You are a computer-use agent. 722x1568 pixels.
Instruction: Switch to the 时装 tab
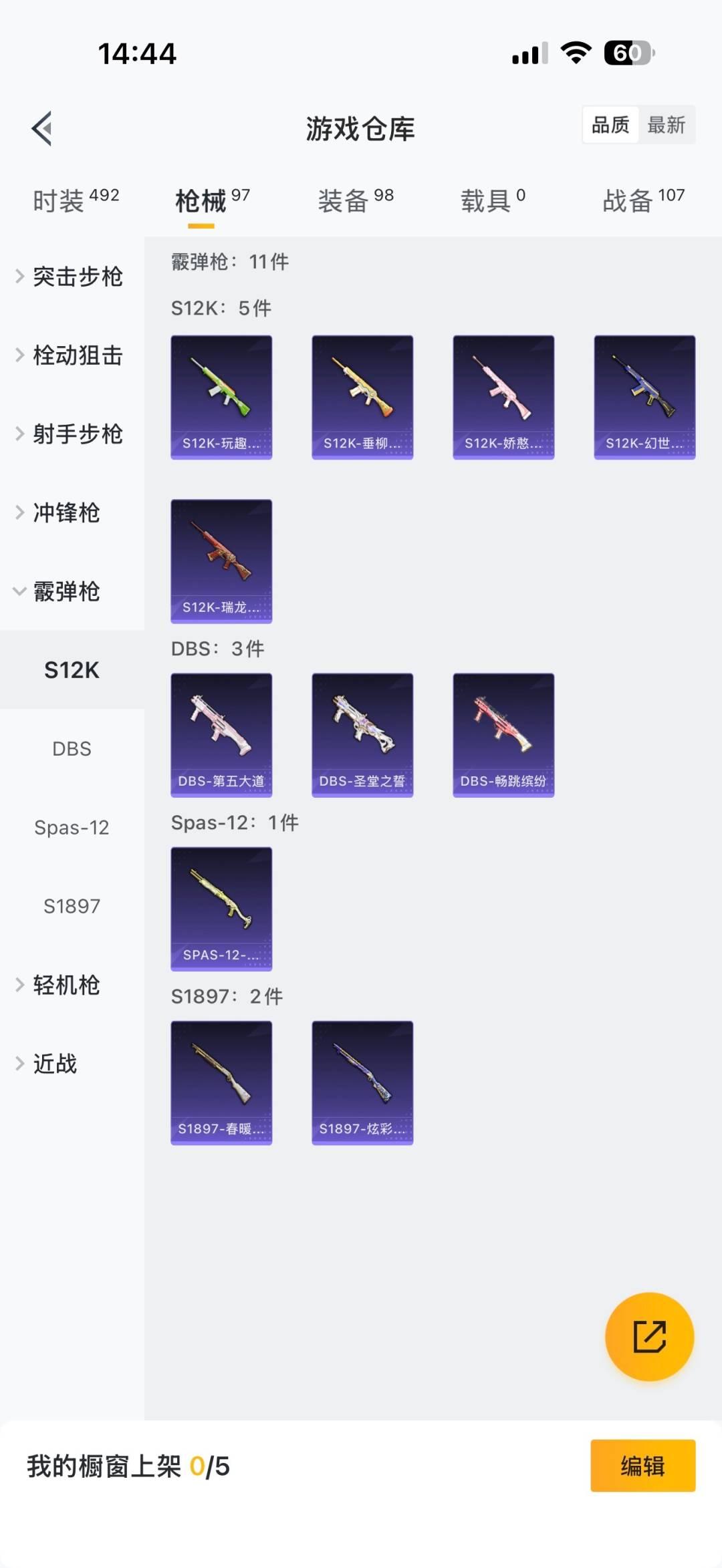coord(76,200)
